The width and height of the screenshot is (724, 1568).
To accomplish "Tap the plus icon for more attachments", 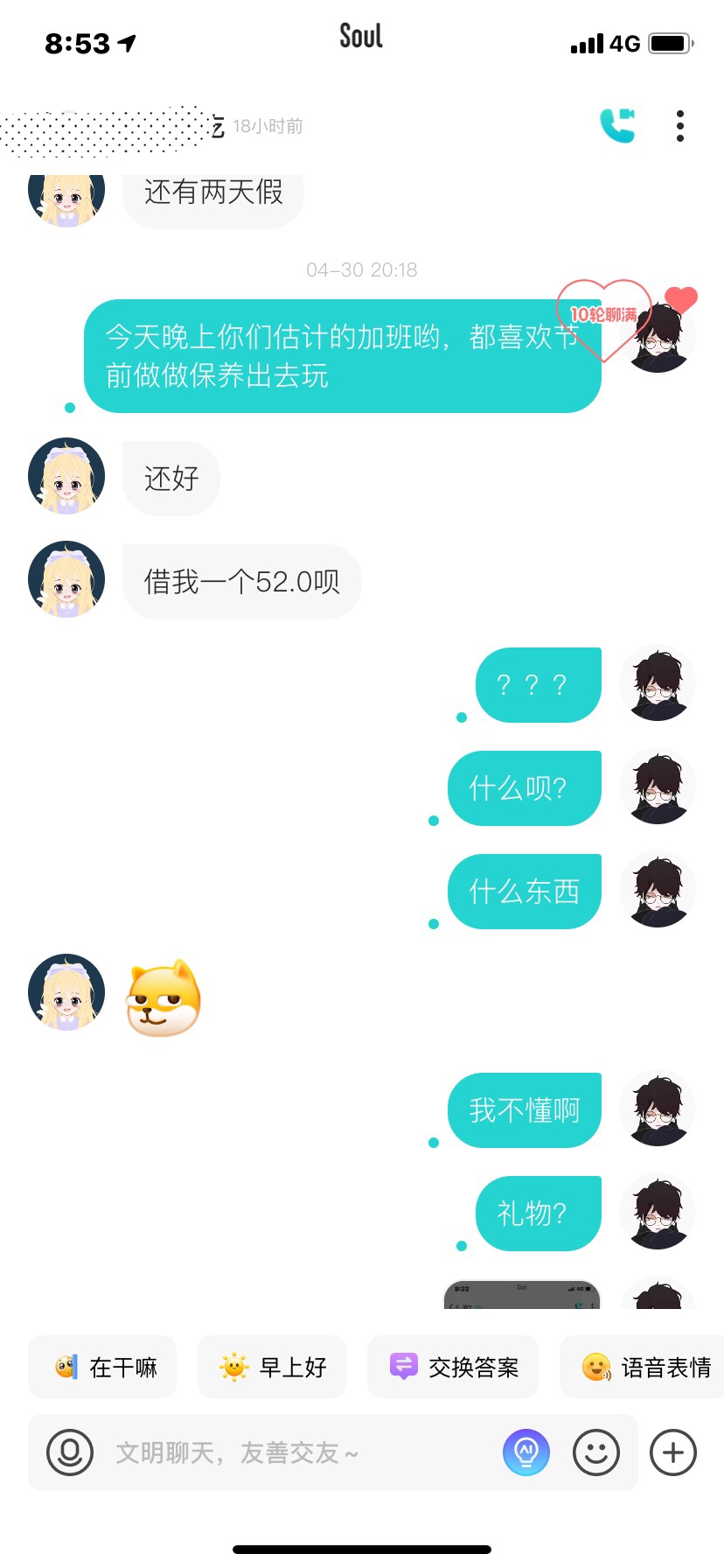I will coord(673,1452).
